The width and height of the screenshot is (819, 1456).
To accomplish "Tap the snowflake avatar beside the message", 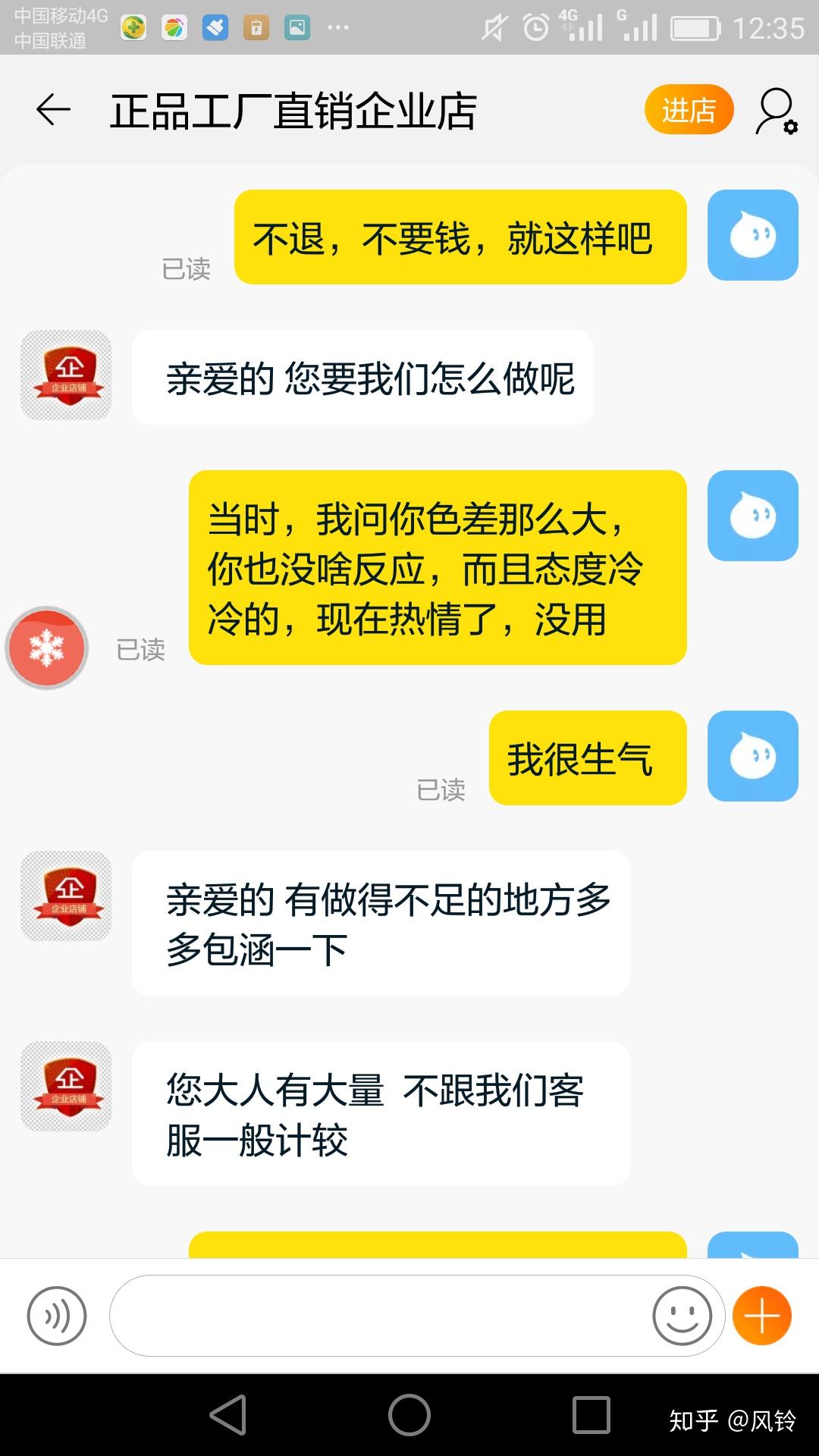I will coord(46,648).
